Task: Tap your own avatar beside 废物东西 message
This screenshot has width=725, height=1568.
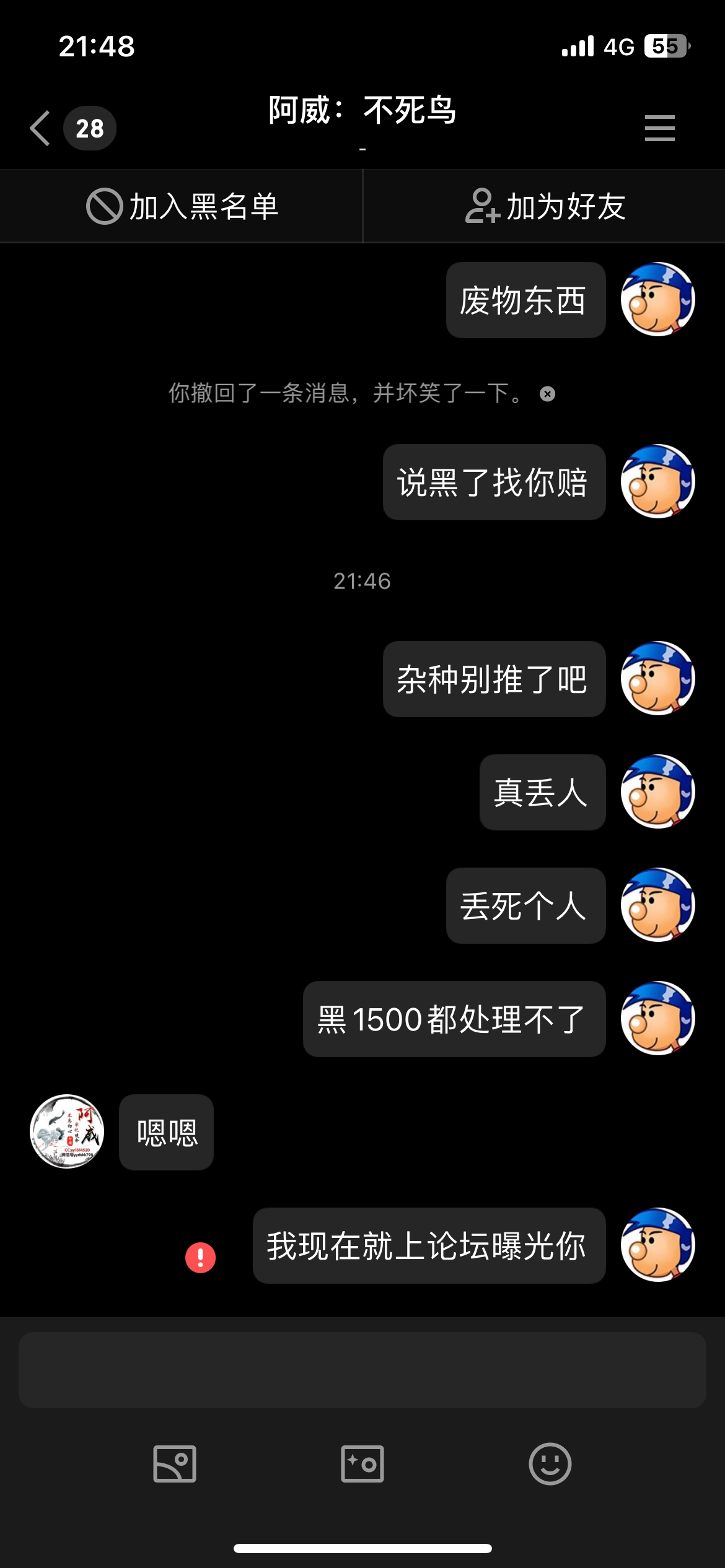Action: (659, 299)
